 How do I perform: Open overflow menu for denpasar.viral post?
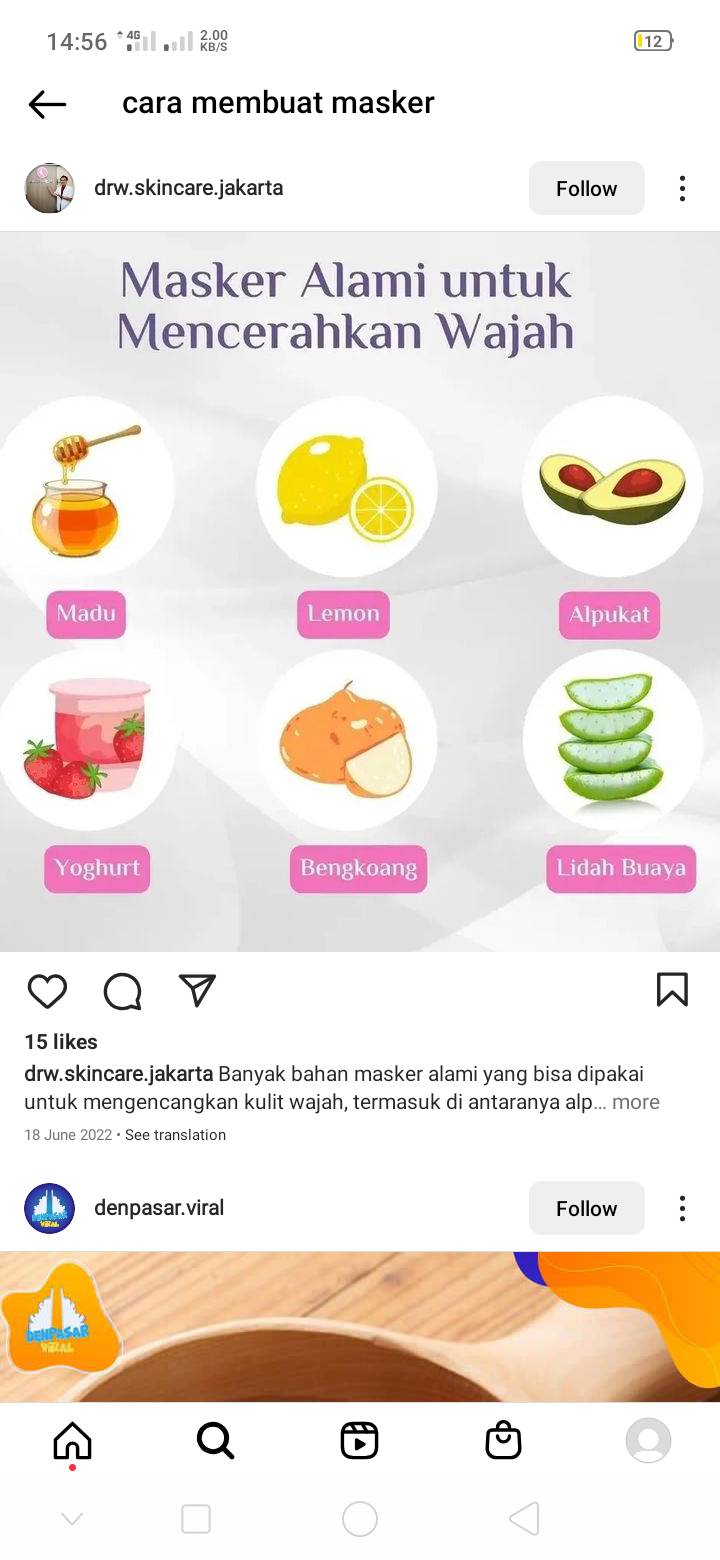(x=682, y=1208)
